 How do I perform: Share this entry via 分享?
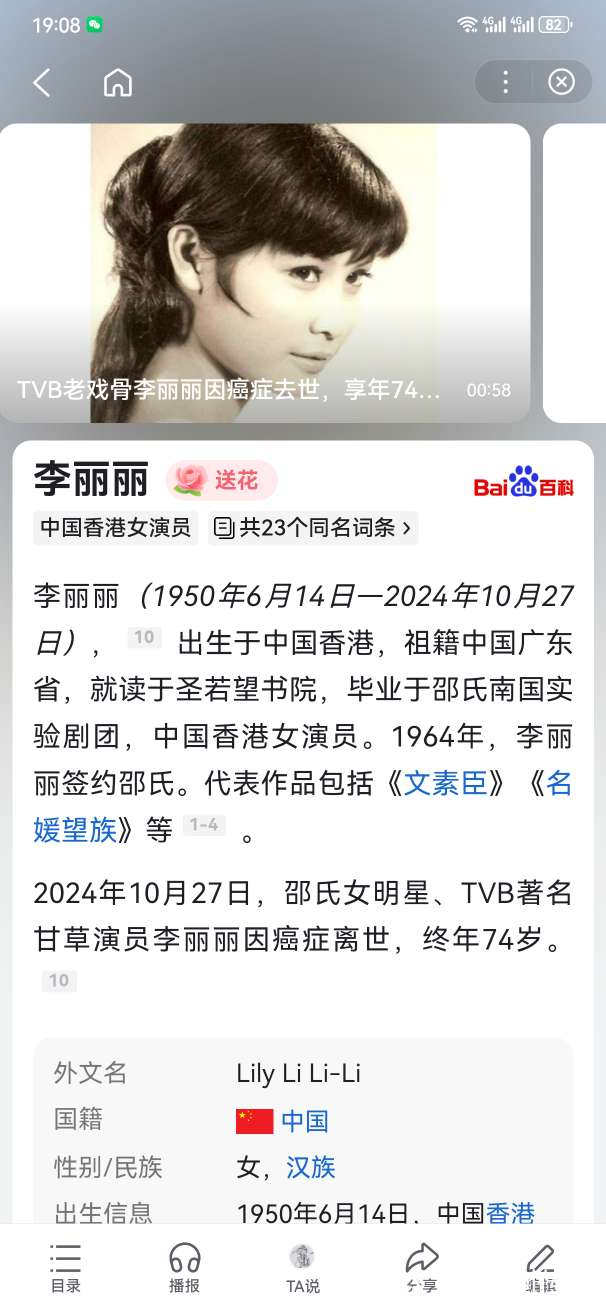point(422,1267)
